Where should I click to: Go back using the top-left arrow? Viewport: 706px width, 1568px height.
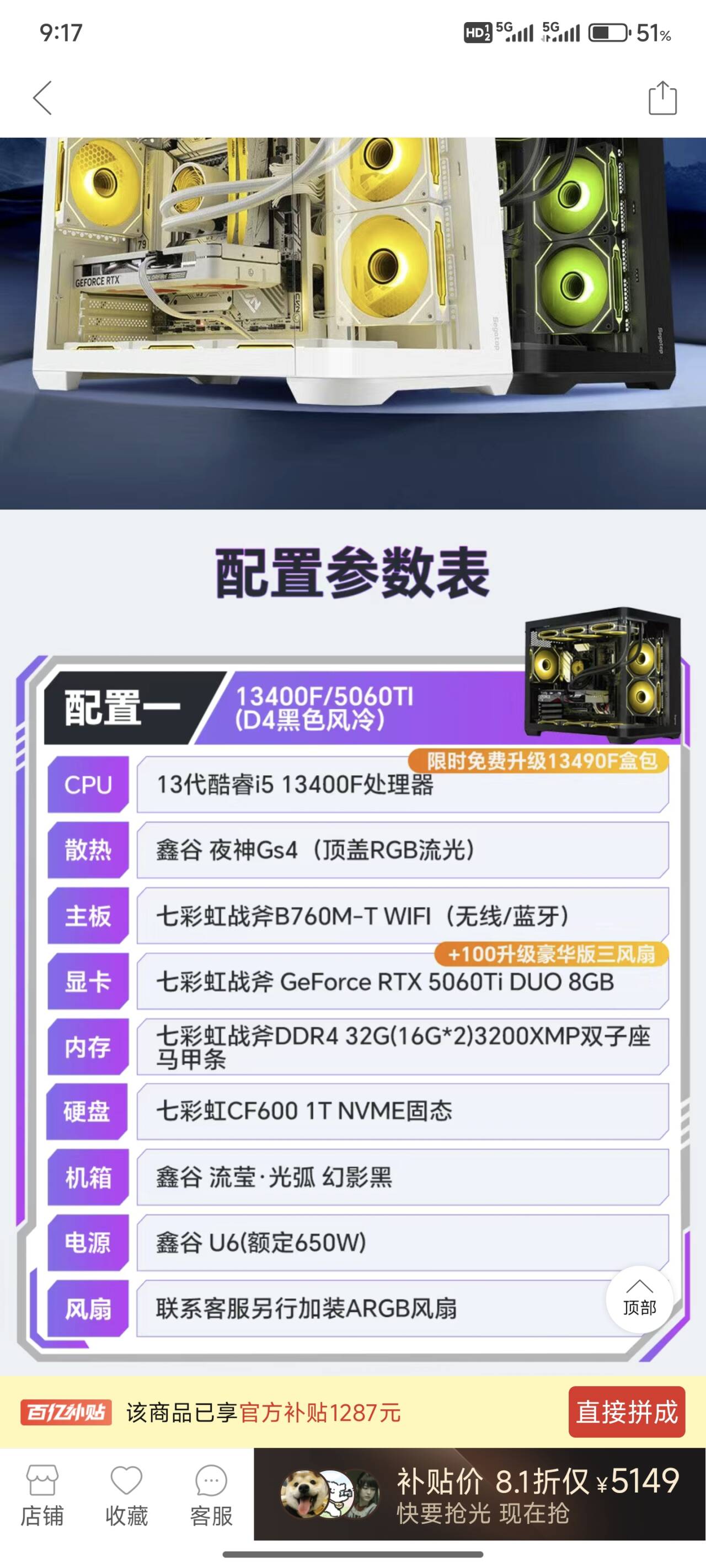pos(42,98)
